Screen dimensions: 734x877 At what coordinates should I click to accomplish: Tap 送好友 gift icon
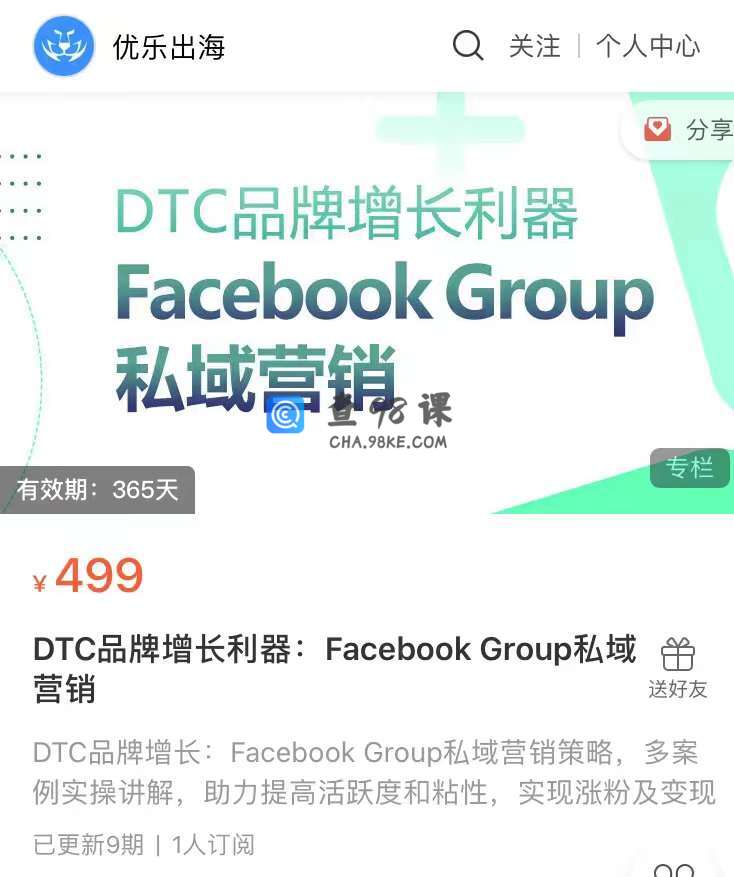(677, 668)
